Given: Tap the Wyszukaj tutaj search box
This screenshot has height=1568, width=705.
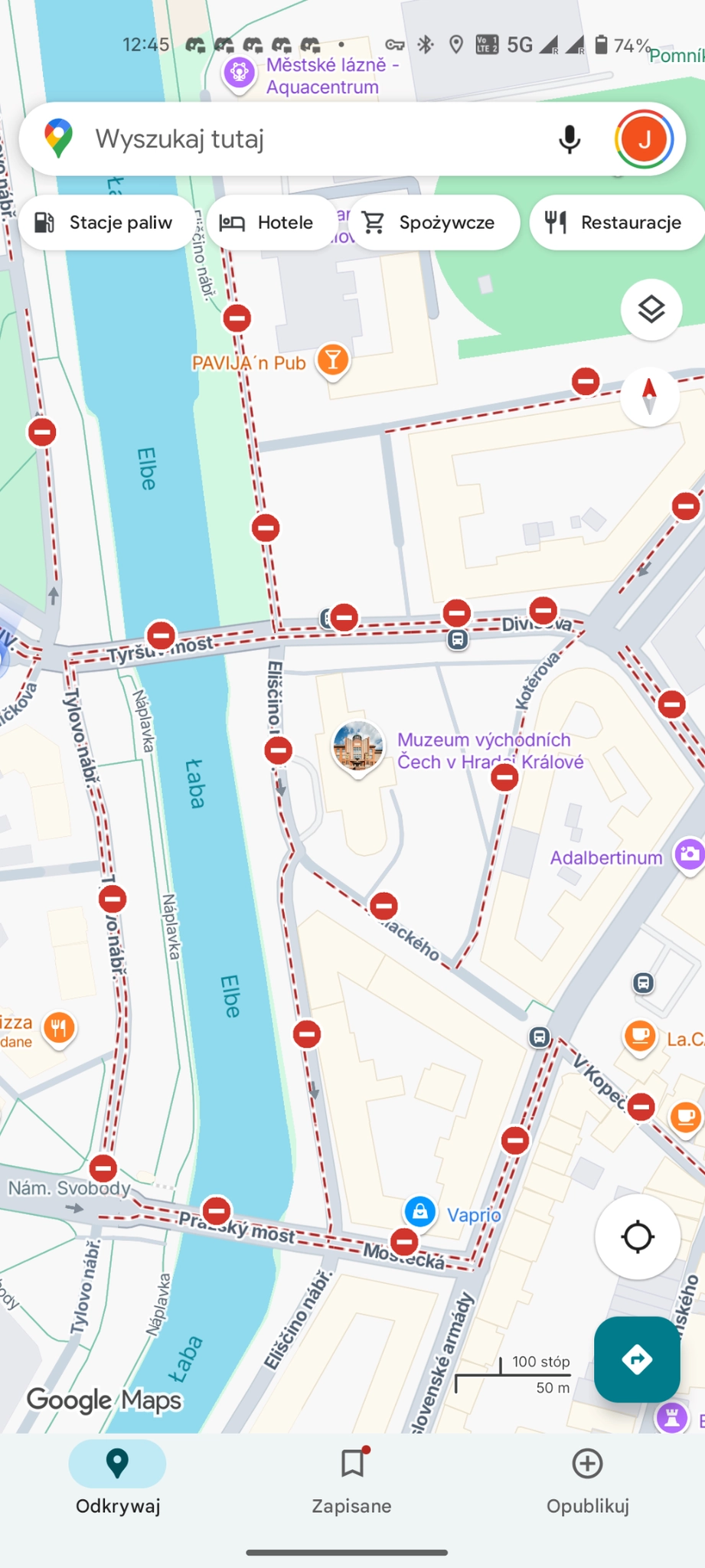Looking at the screenshot, I should point(306,139).
